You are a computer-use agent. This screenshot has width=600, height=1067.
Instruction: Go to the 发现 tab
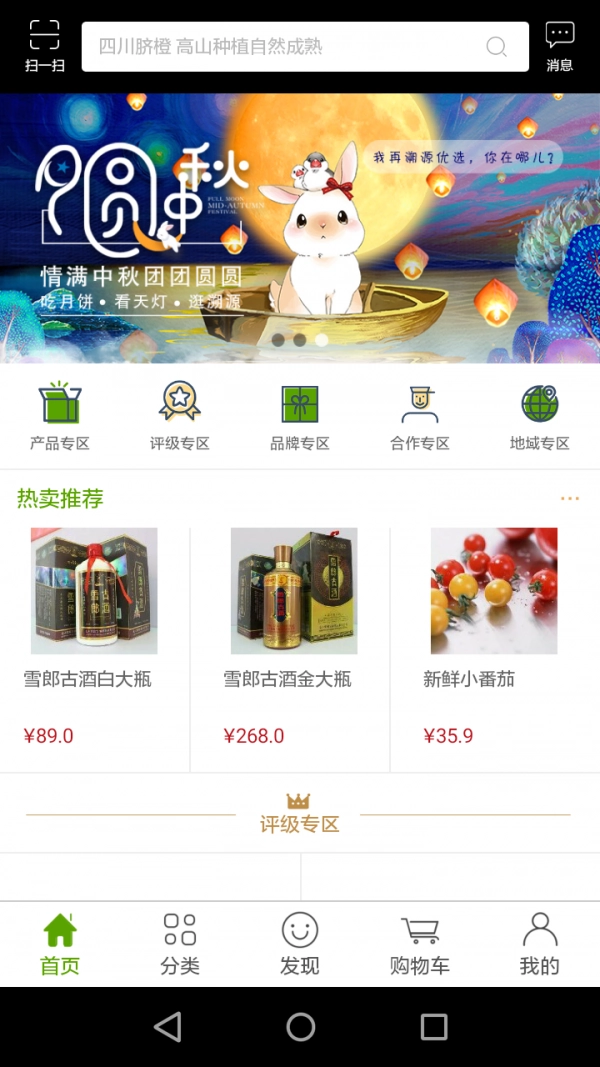(300, 943)
